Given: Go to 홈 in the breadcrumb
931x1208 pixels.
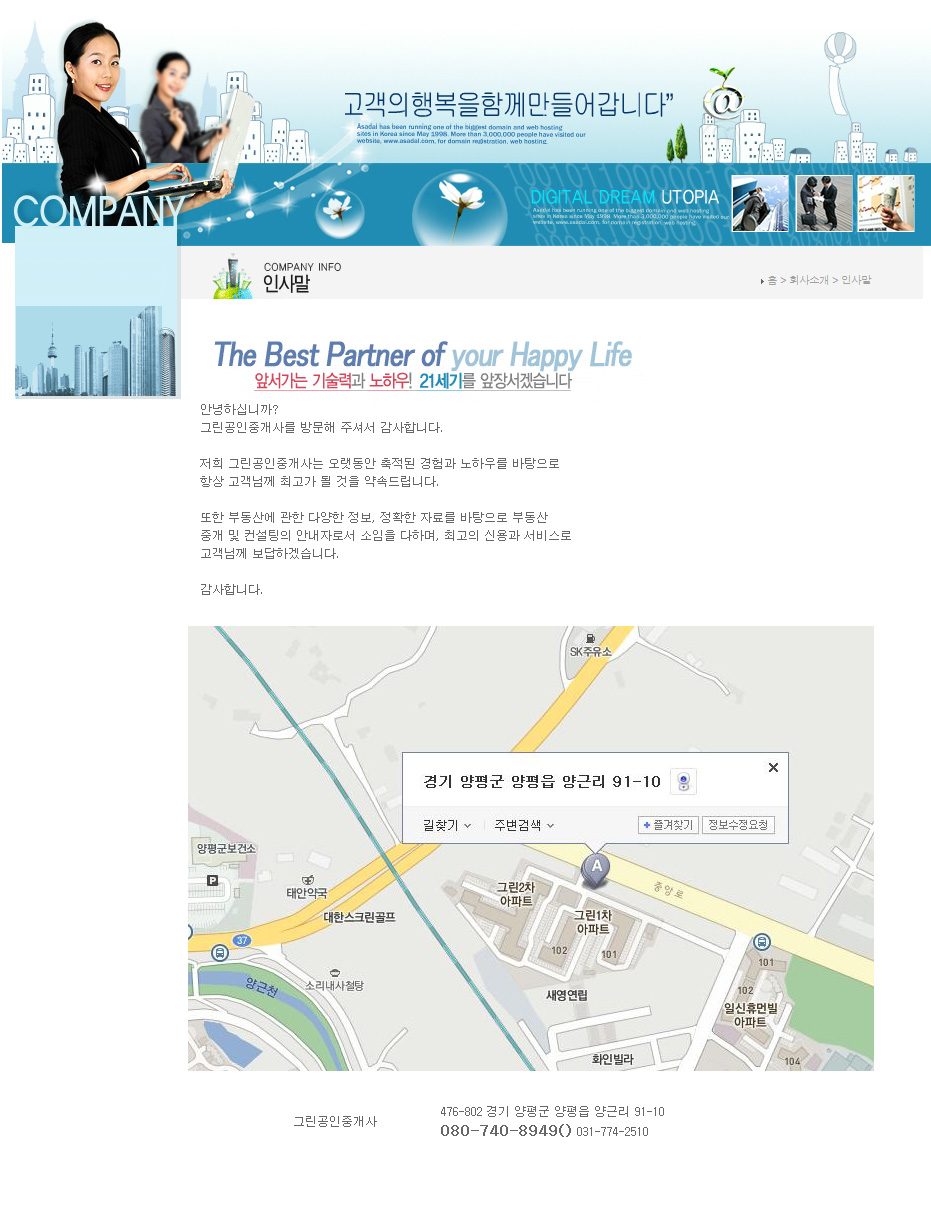Looking at the screenshot, I should click(772, 281).
